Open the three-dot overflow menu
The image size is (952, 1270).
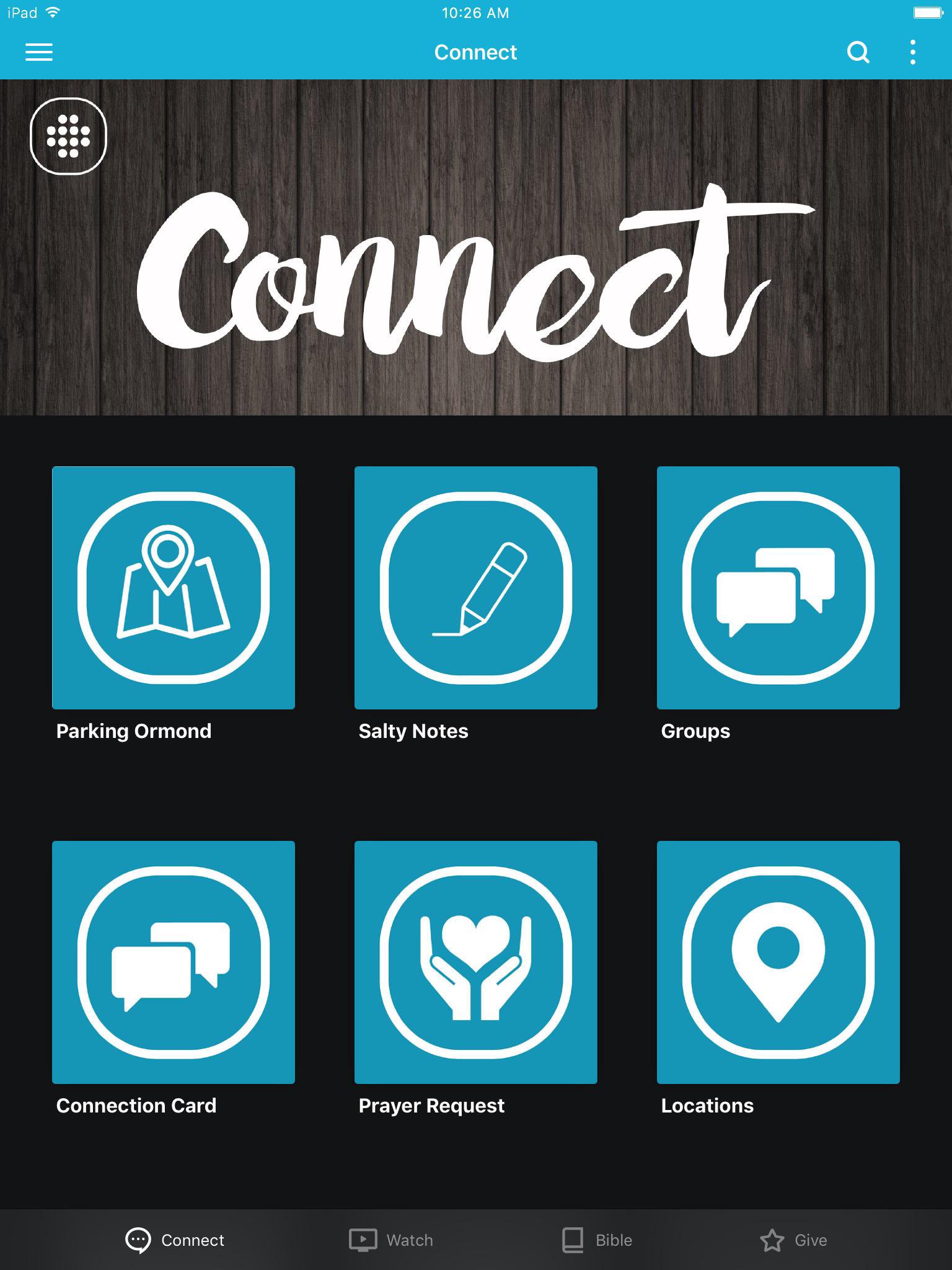912,52
